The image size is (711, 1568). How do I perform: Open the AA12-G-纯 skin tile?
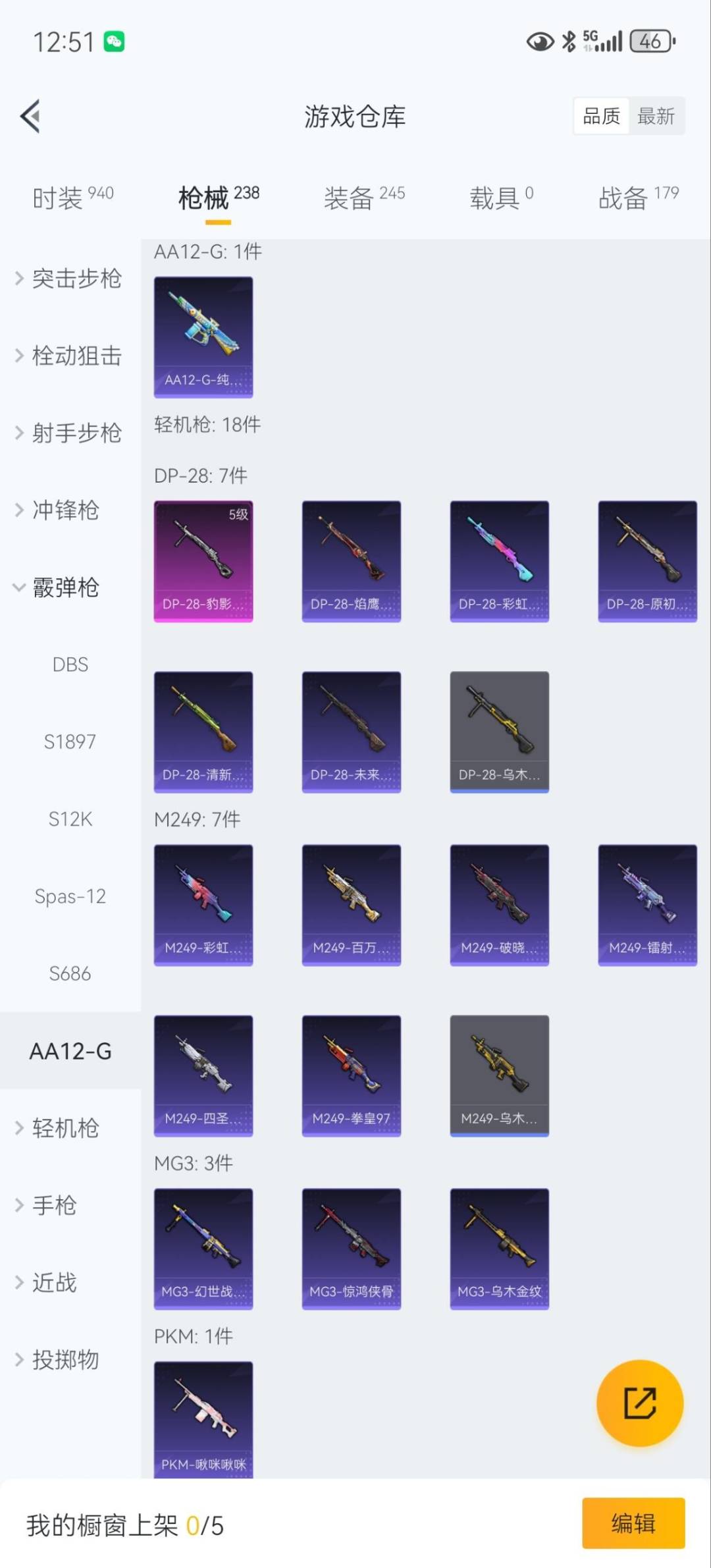tap(203, 337)
